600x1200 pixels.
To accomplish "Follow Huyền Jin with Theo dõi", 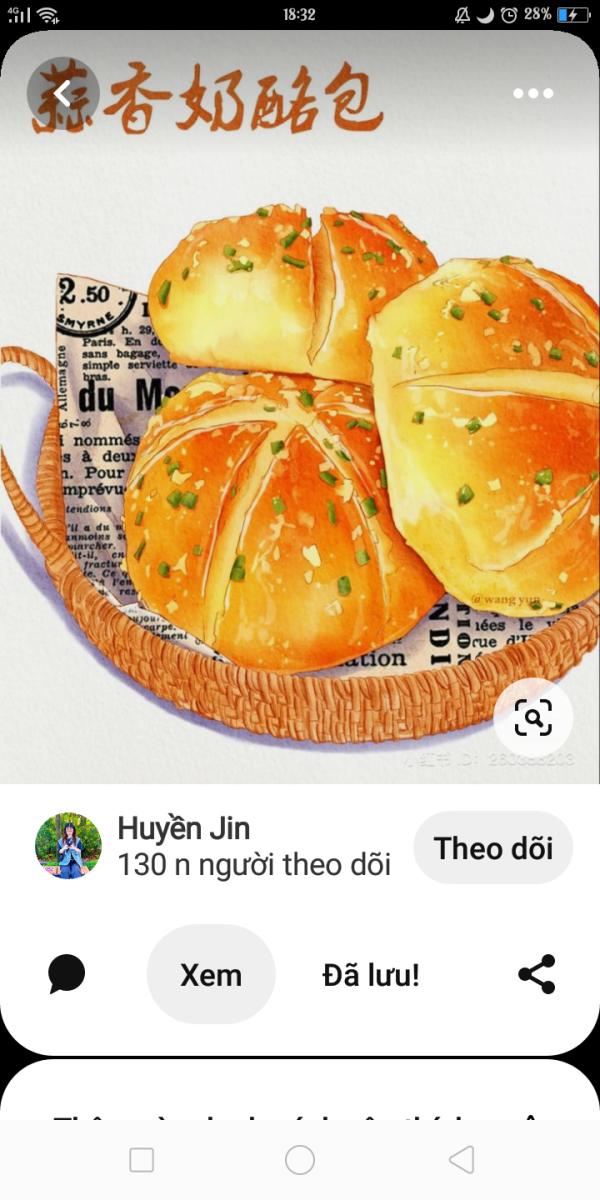I will (x=493, y=848).
